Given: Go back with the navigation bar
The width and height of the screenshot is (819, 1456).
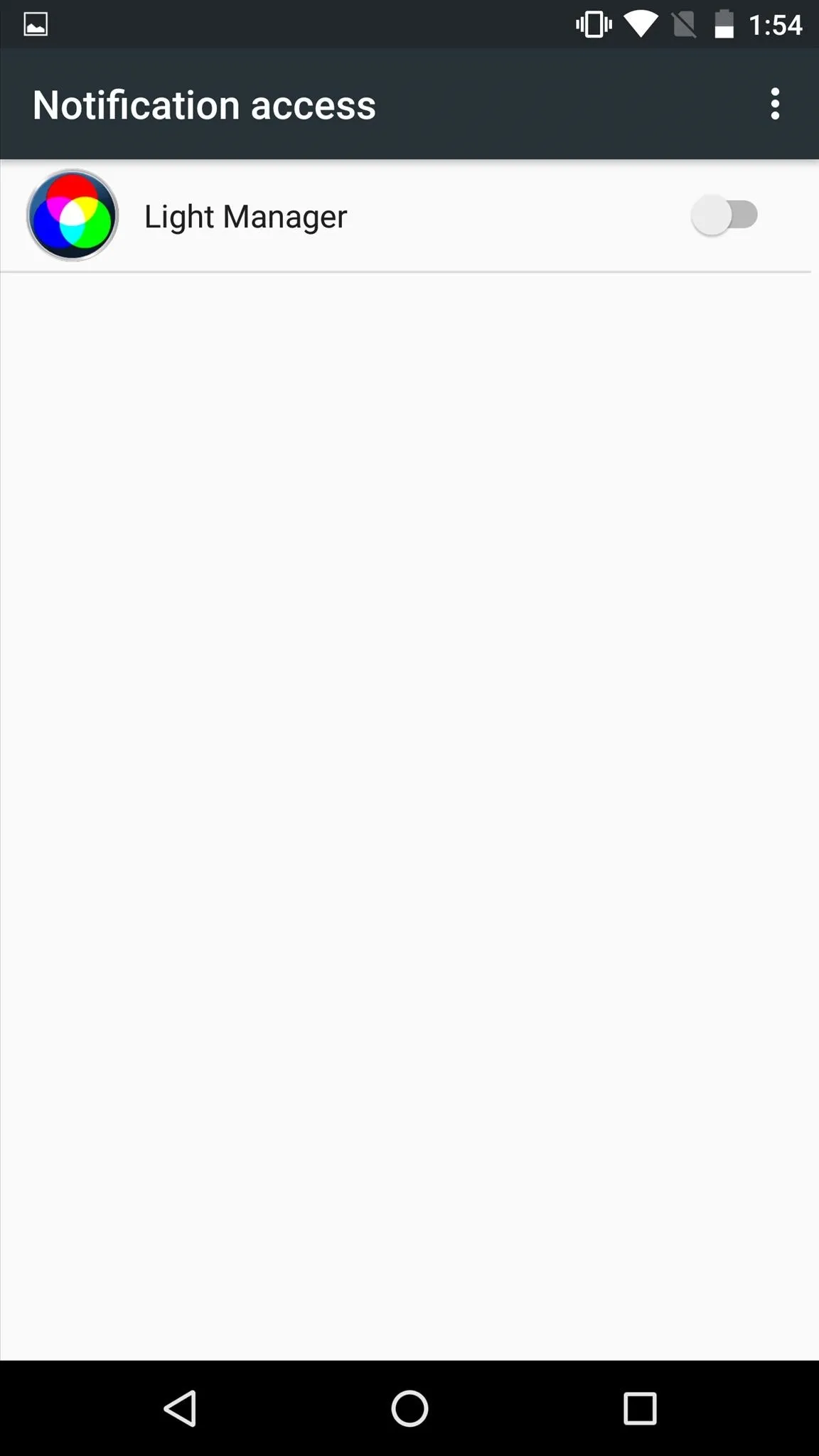Looking at the screenshot, I should (180, 1408).
